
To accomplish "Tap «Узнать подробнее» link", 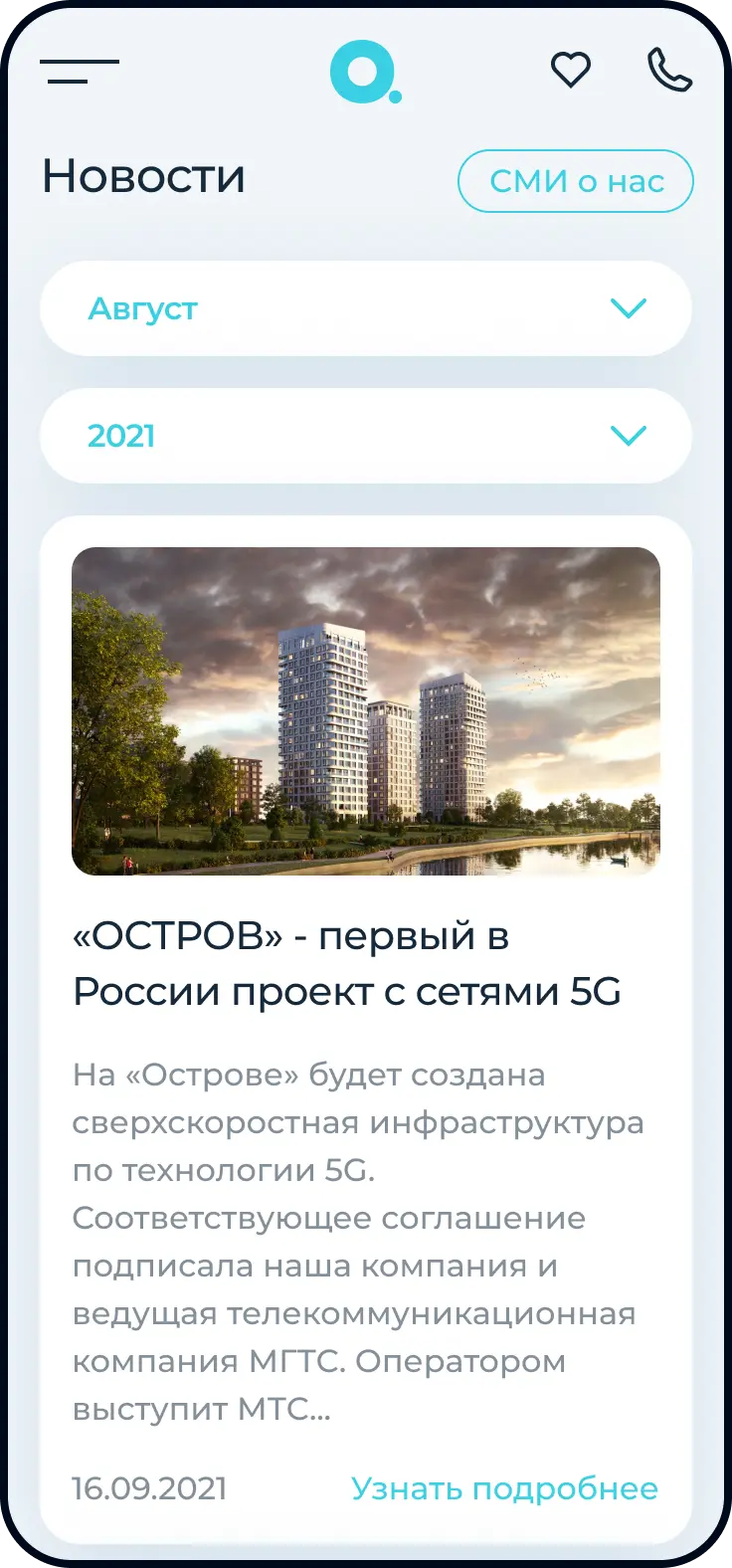I will click(x=504, y=1488).
